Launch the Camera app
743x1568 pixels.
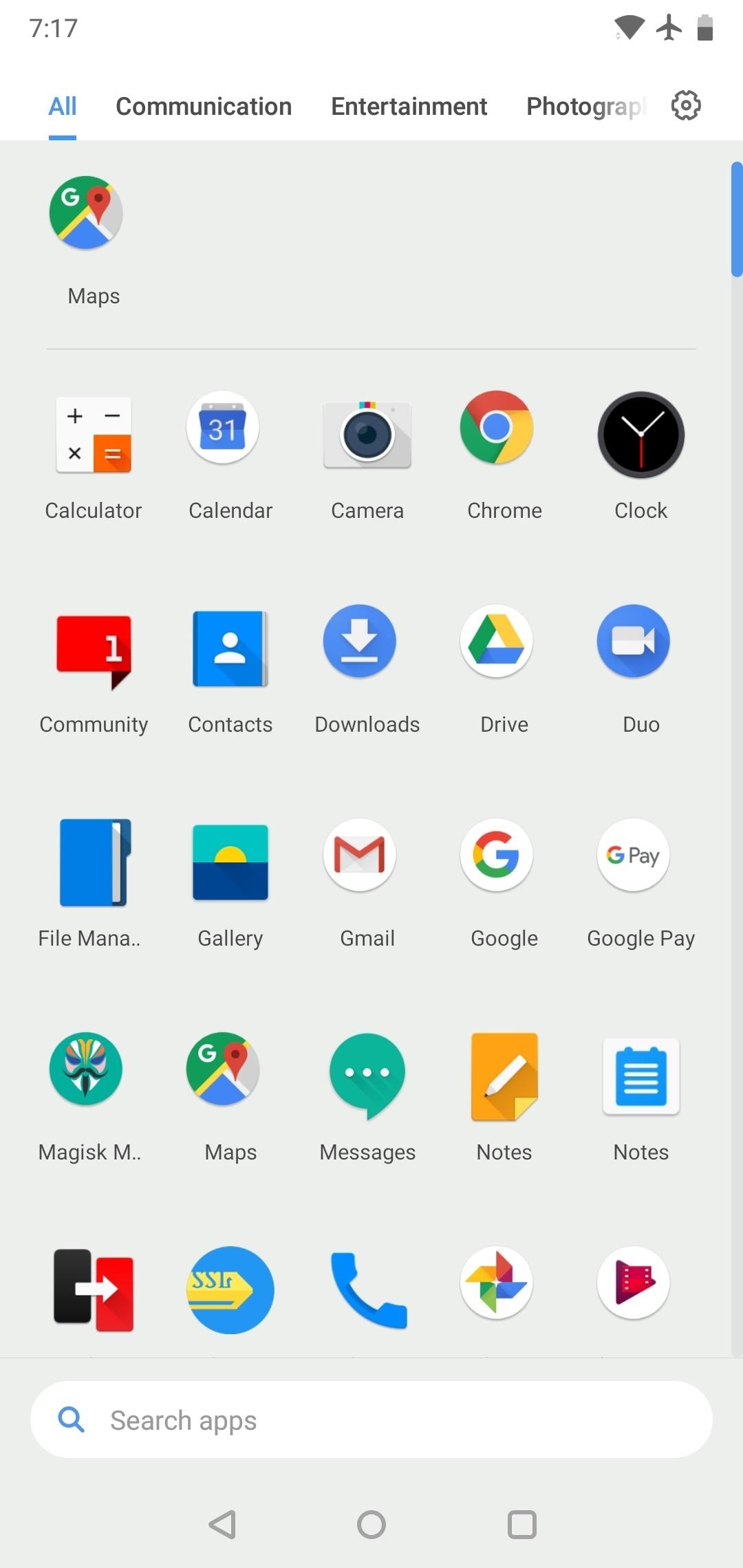367,435
